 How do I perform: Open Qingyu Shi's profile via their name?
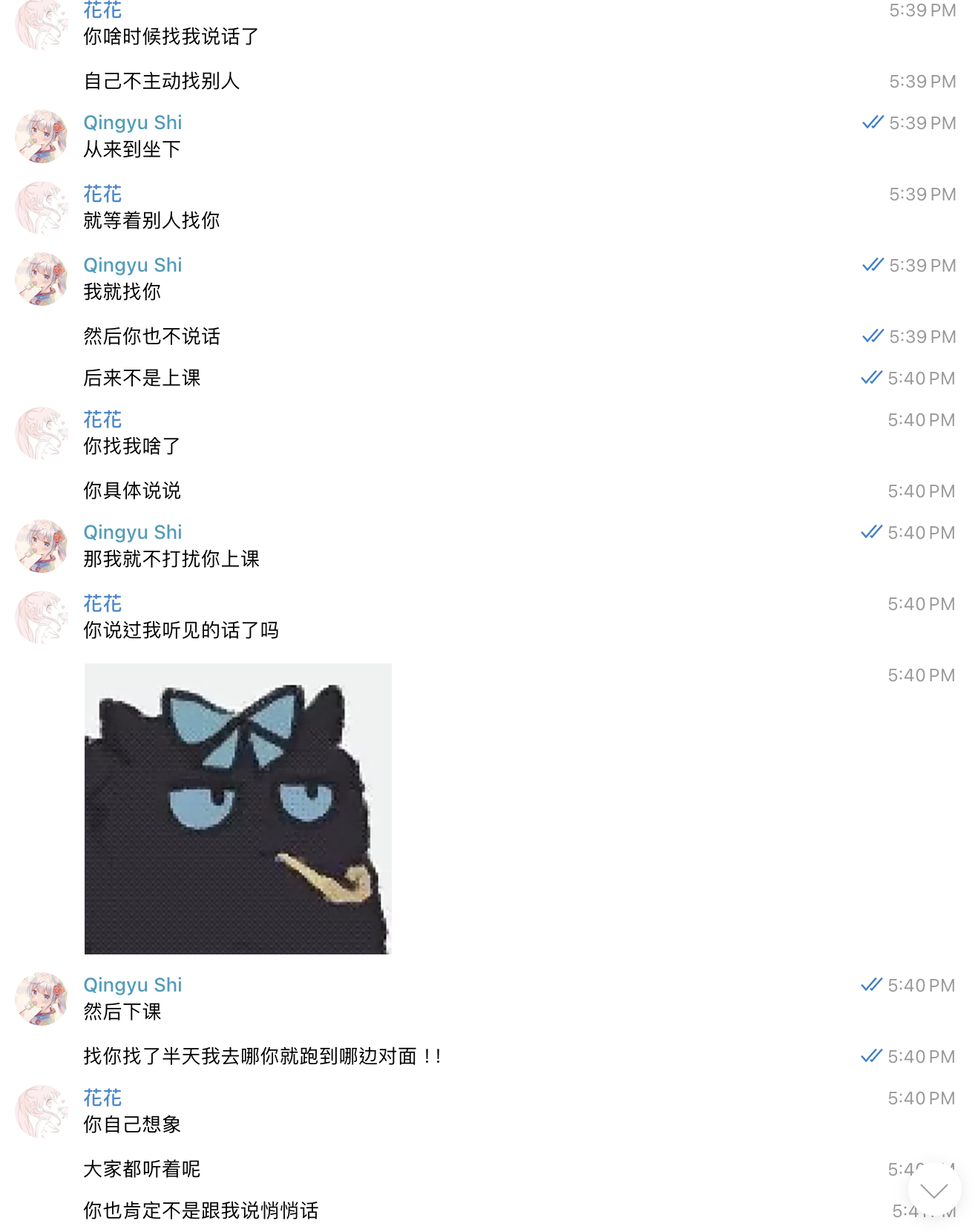click(132, 122)
